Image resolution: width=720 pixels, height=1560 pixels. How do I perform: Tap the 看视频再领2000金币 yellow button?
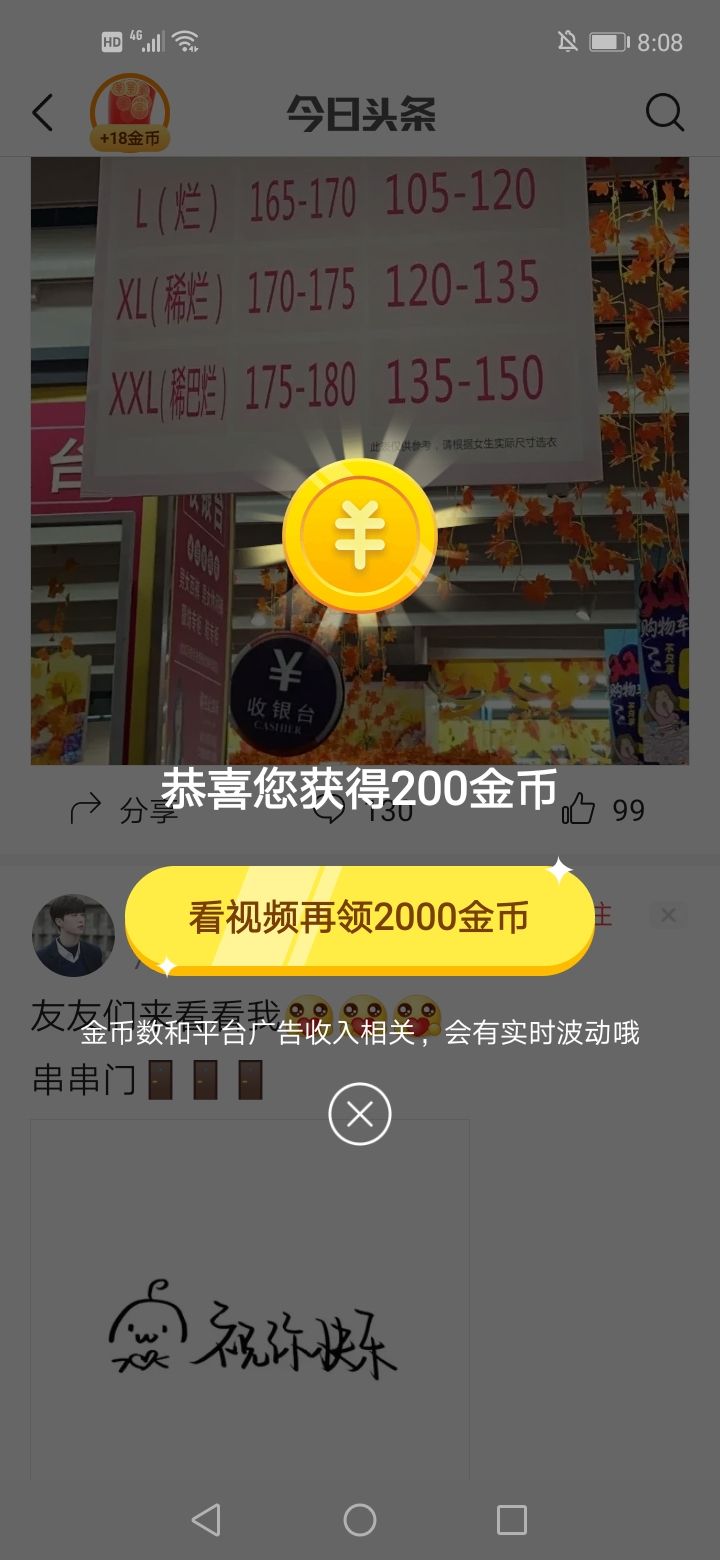(x=358, y=916)
